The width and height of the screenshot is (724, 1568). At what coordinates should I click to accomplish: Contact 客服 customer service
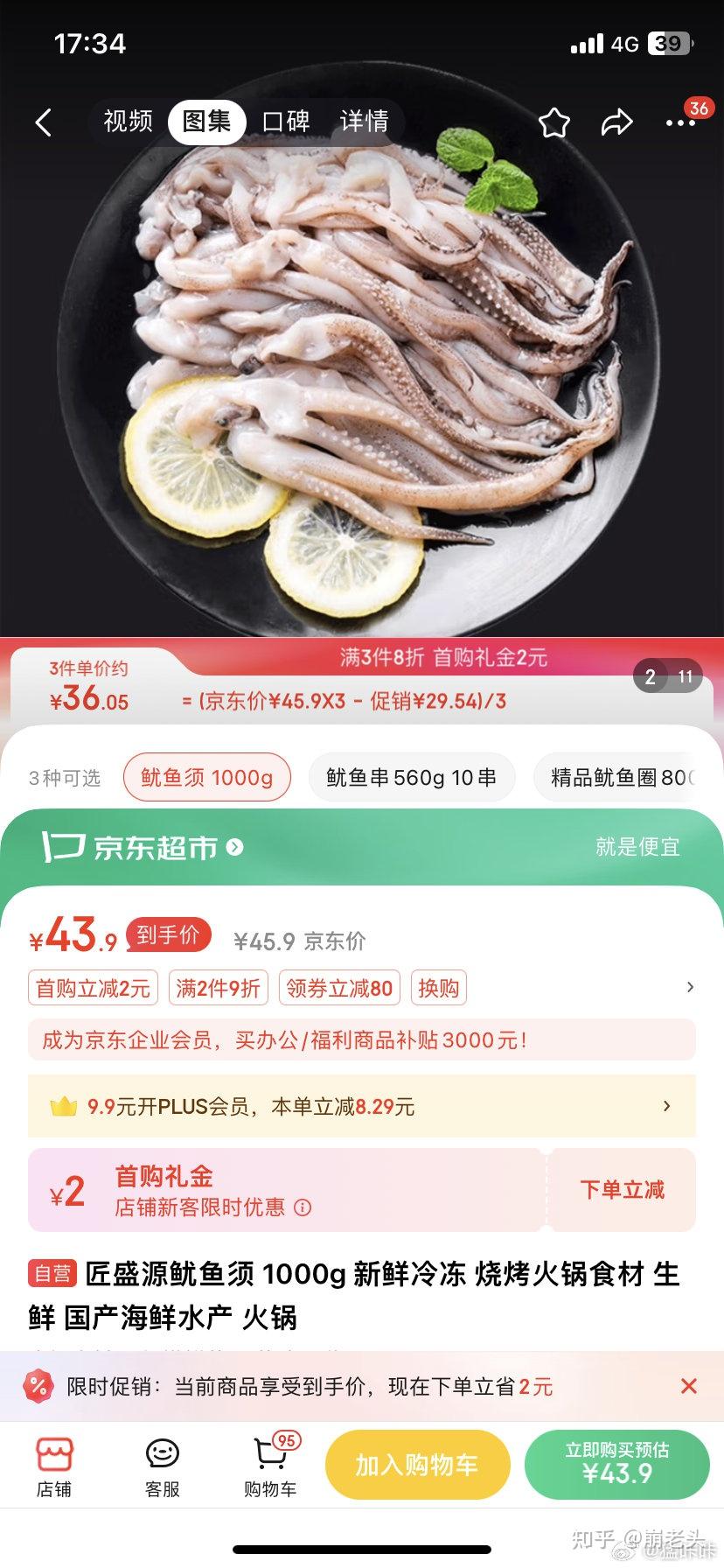coord(163,1466)
